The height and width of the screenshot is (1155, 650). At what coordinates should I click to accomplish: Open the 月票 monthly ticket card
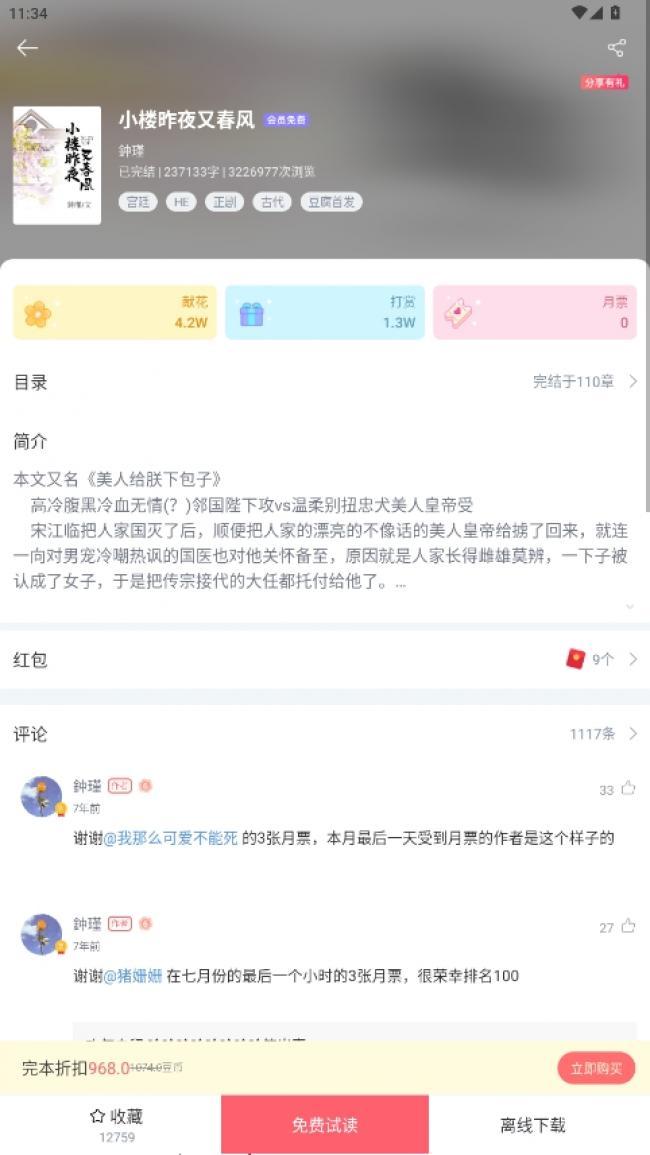coord(534,312)
